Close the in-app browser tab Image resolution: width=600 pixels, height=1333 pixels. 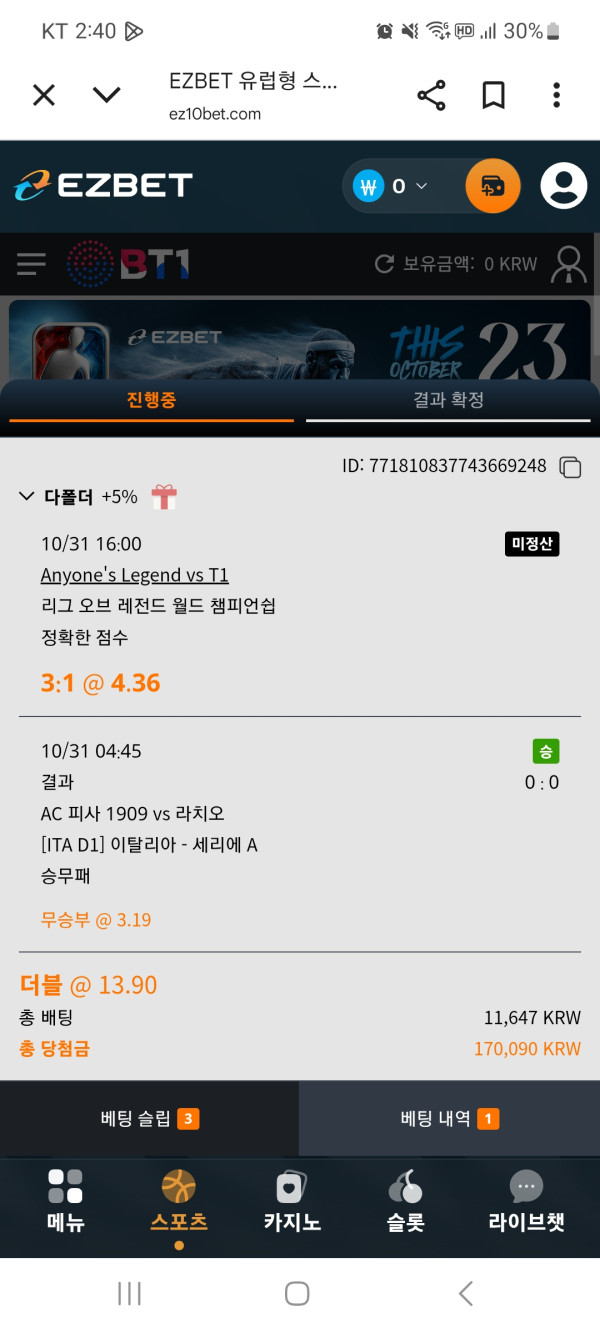44,95
